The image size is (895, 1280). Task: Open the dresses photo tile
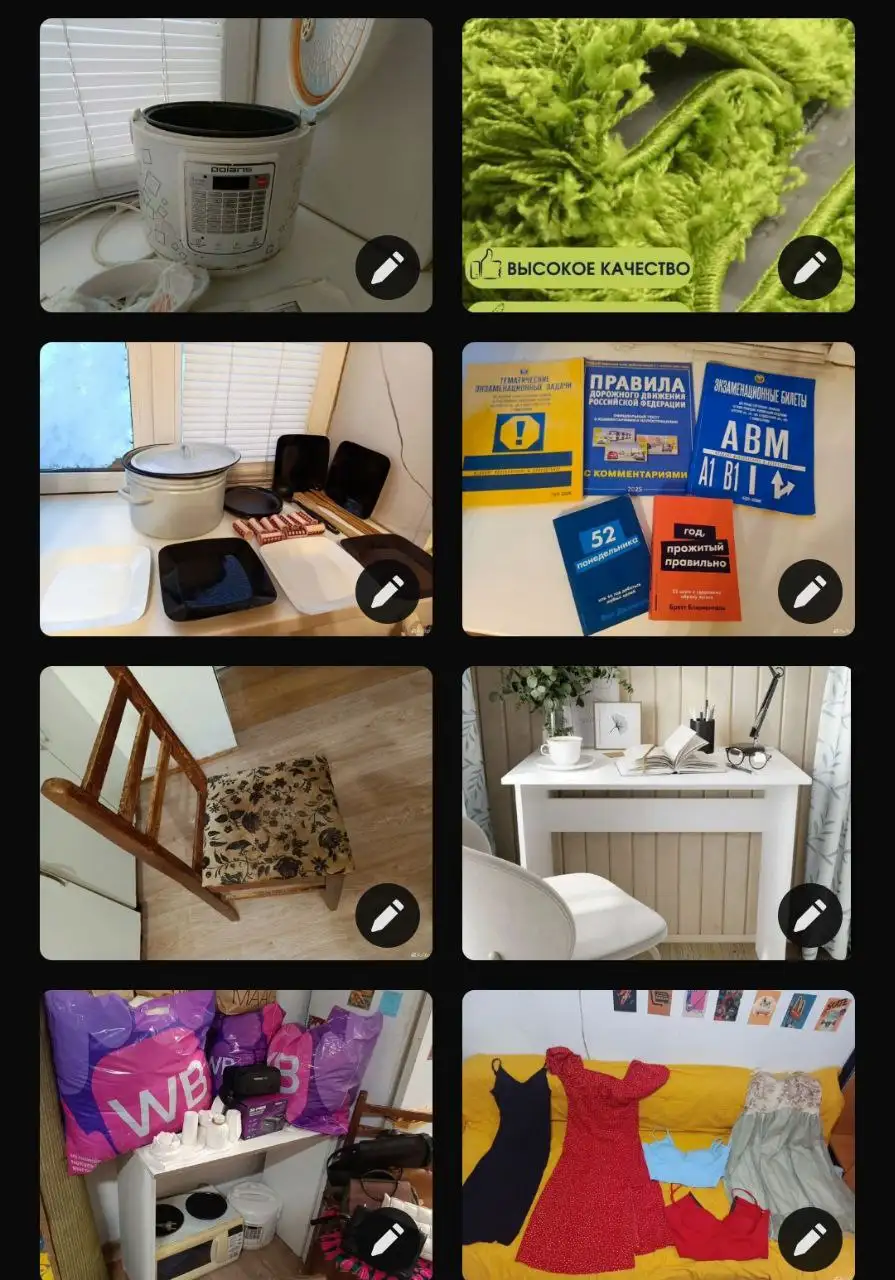(640, 1120)
